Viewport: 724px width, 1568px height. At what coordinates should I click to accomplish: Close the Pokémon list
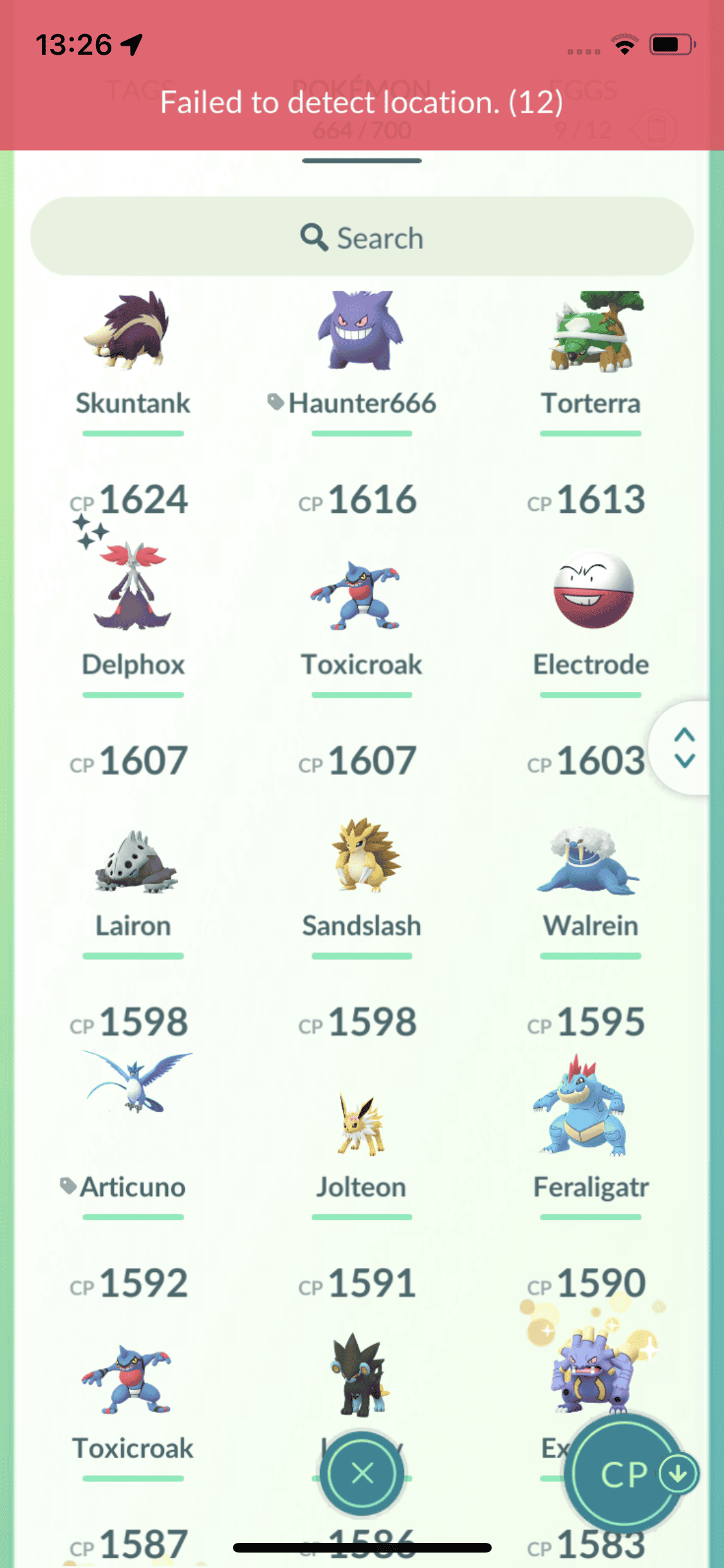click(x=362, y=1473)
